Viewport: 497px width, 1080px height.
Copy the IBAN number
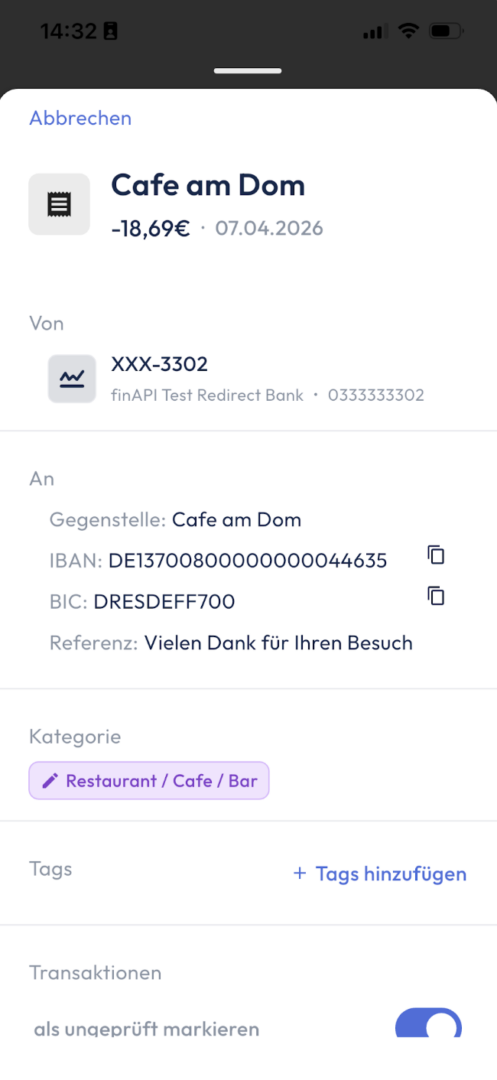pos(436,554)
